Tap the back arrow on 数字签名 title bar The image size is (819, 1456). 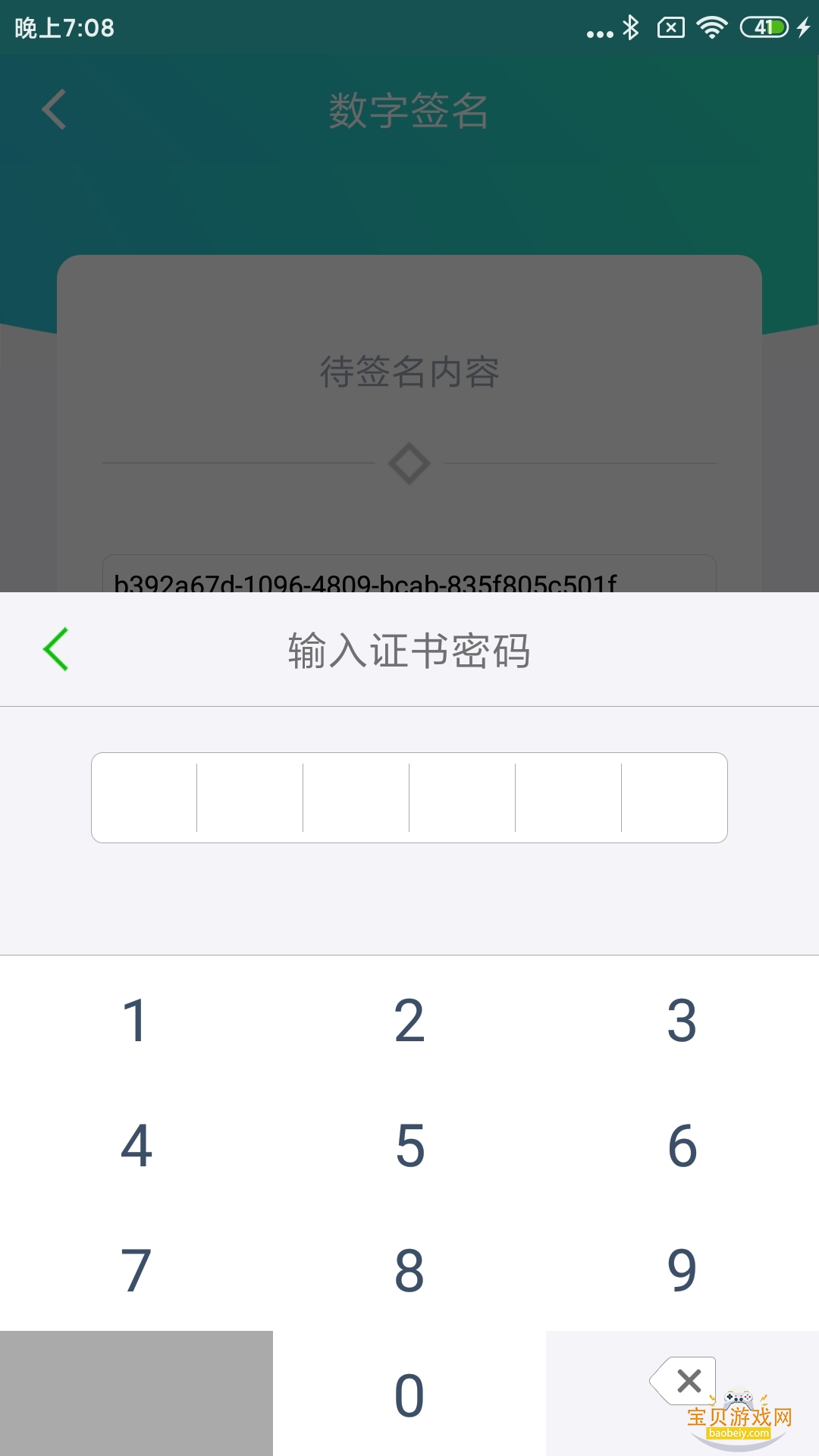pyautogui.click(x=53, y=109)
